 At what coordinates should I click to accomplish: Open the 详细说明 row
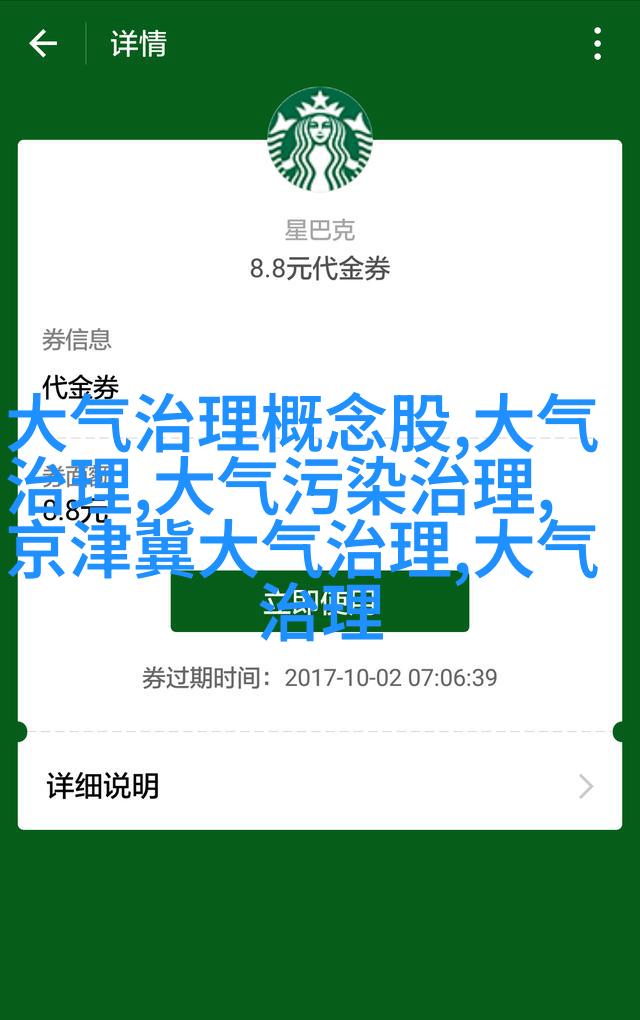pos(319,786)
